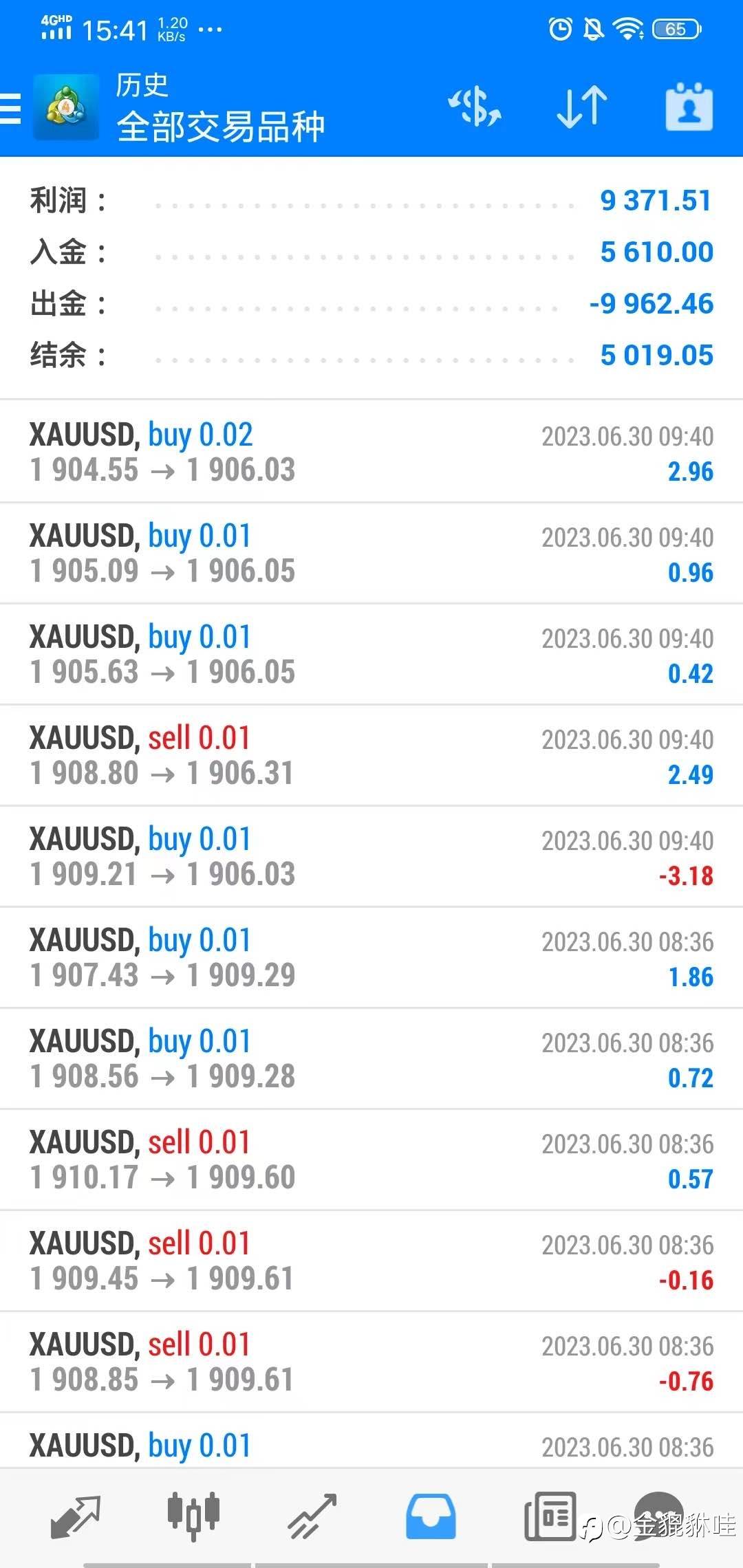Screen dimensions: 743x1568
Task: Go to the trade tab
Action: point(312,1516)
